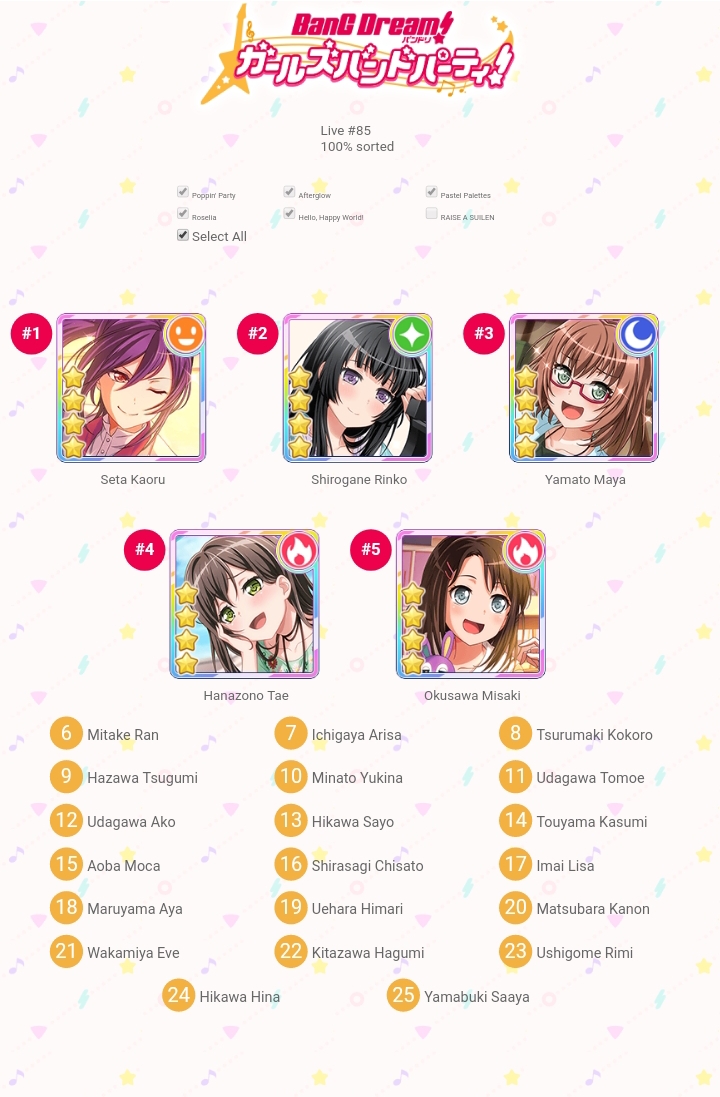Image resolution: width=720 pixels, height=1097 pixels.
Task: Uncheck the Roselia checkbox
Action: pos(183,213)
